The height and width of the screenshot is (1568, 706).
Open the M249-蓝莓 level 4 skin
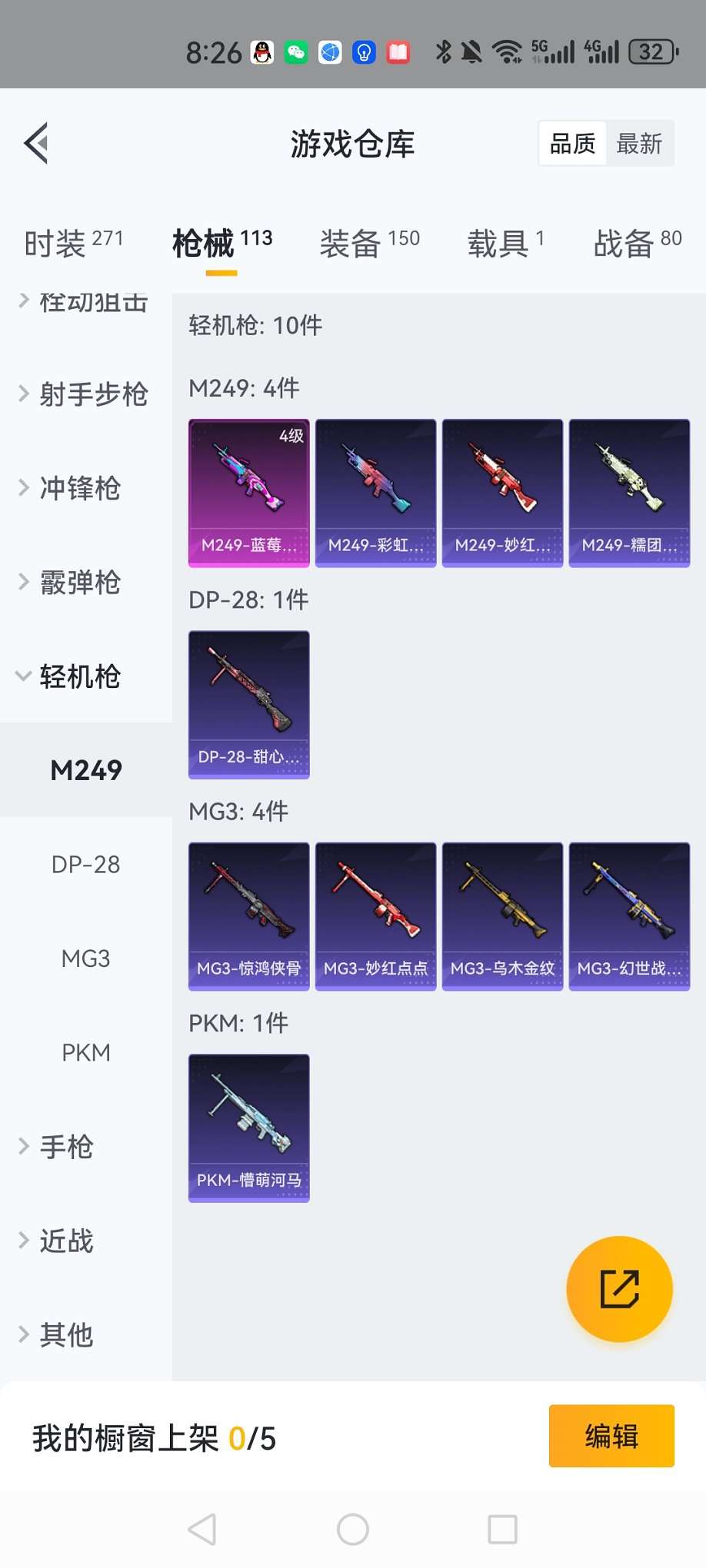pos(249,493)
